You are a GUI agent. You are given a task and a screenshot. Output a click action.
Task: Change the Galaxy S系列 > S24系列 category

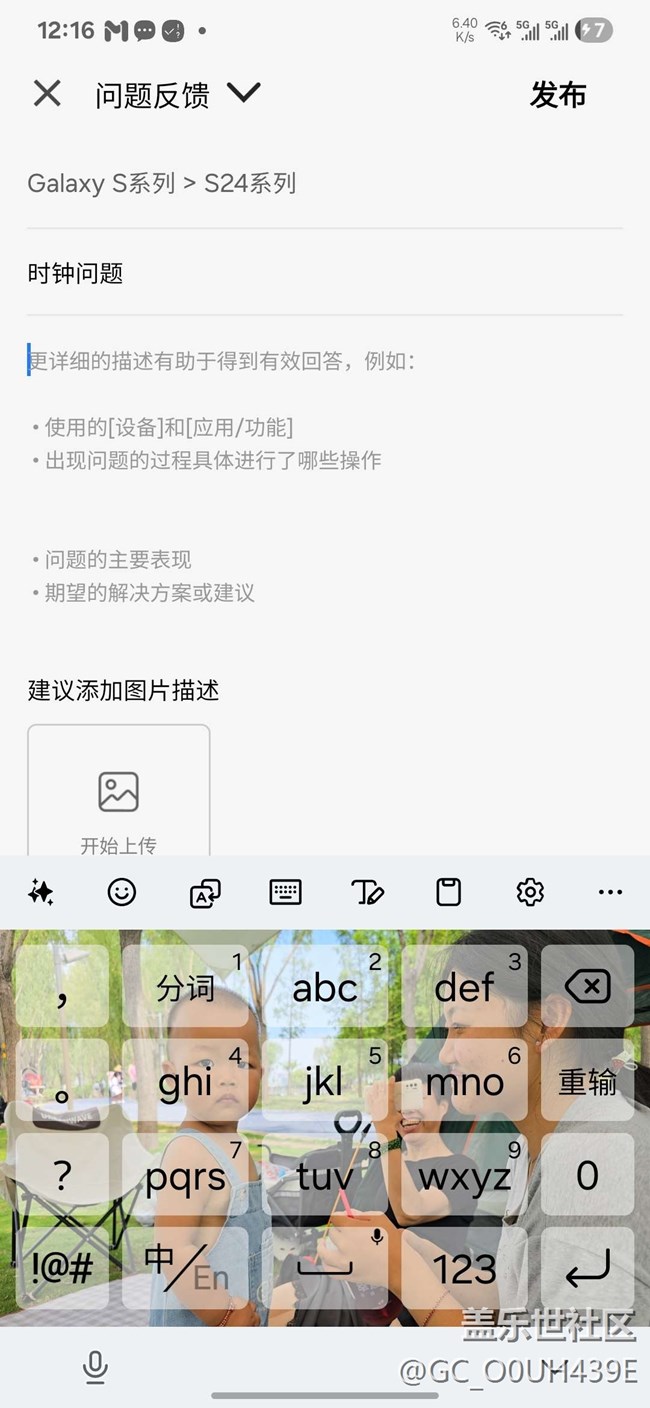point(162,183)
